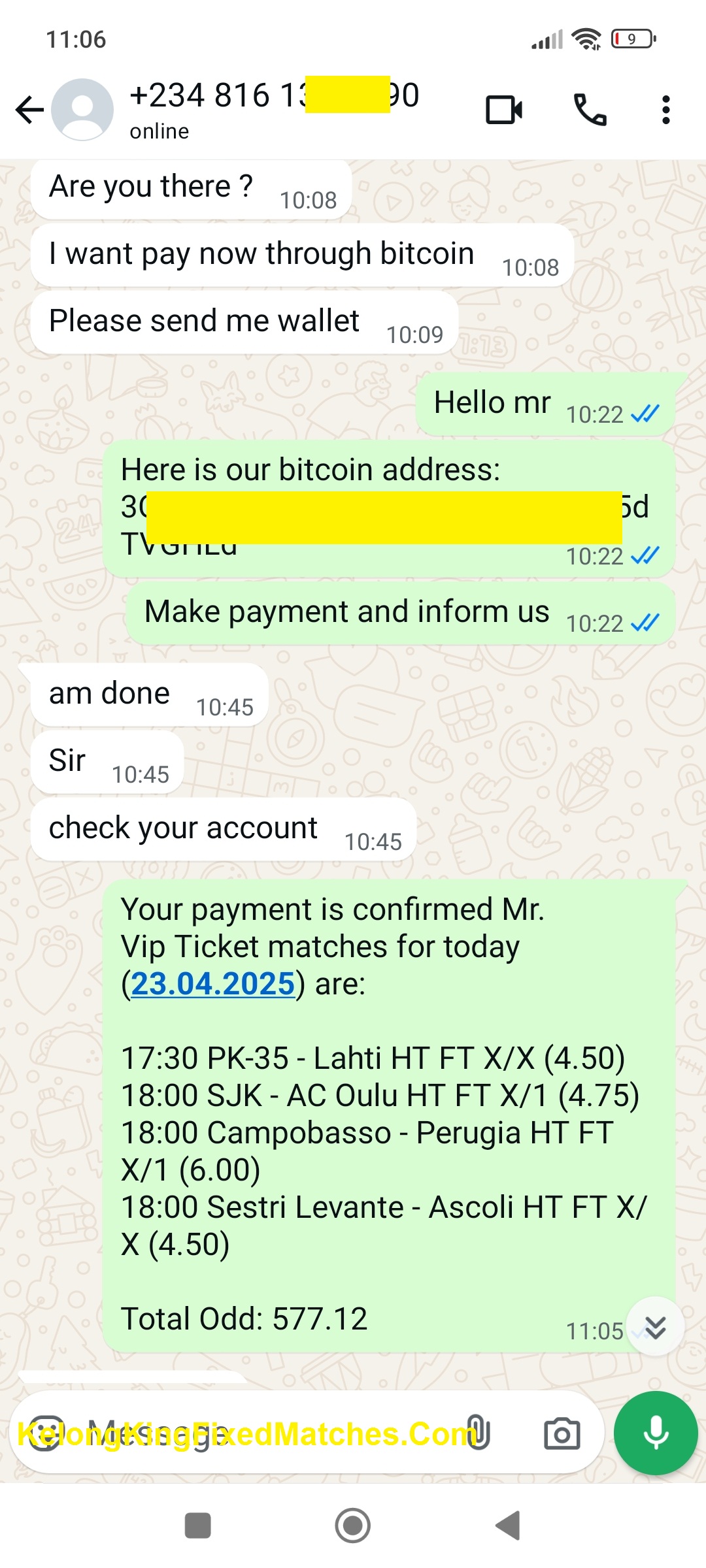Open recent apps from the navigation bar
This screenshot has height=1568, width=706.
click(198, 1526)
